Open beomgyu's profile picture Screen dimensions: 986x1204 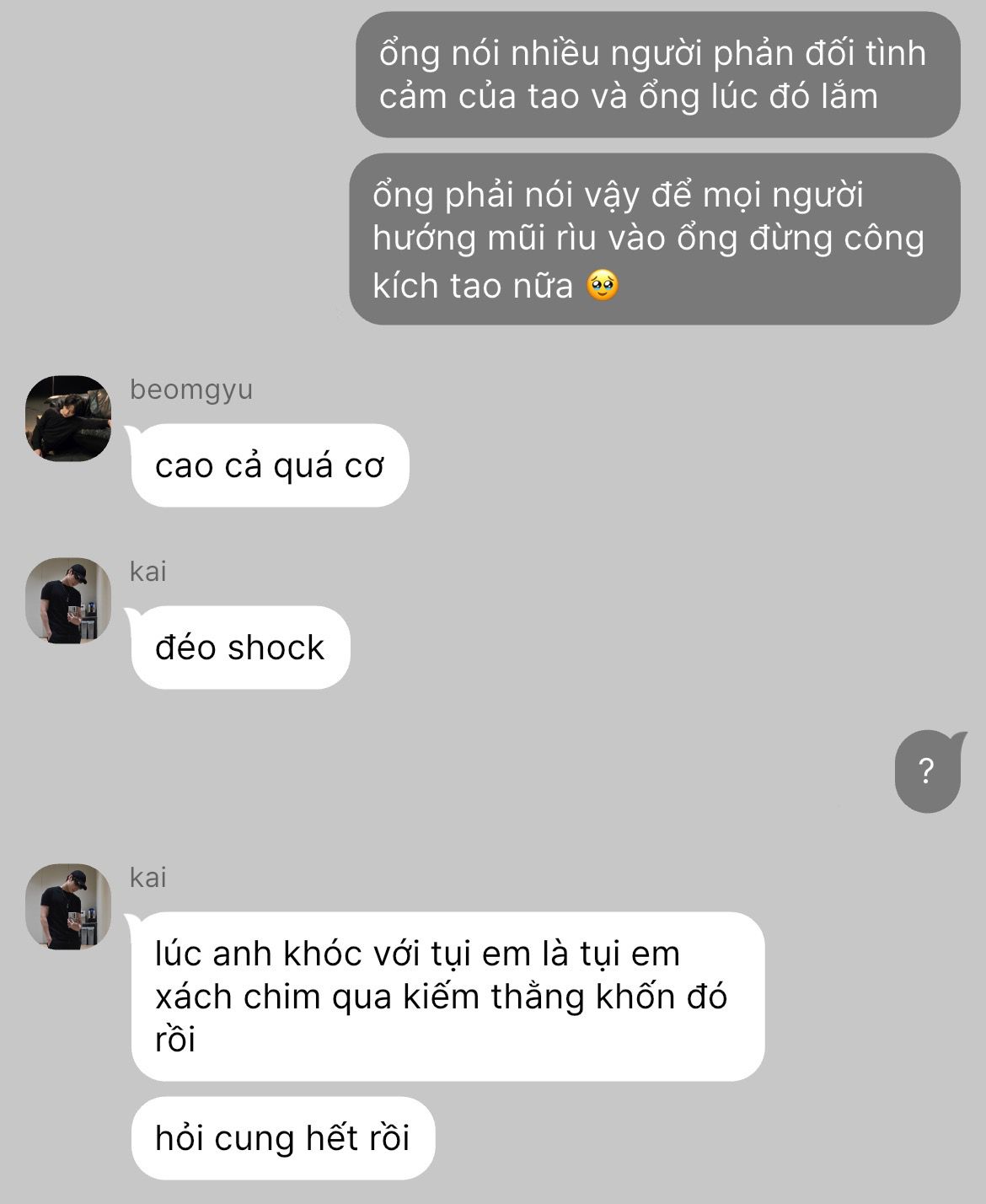(68, 418)
